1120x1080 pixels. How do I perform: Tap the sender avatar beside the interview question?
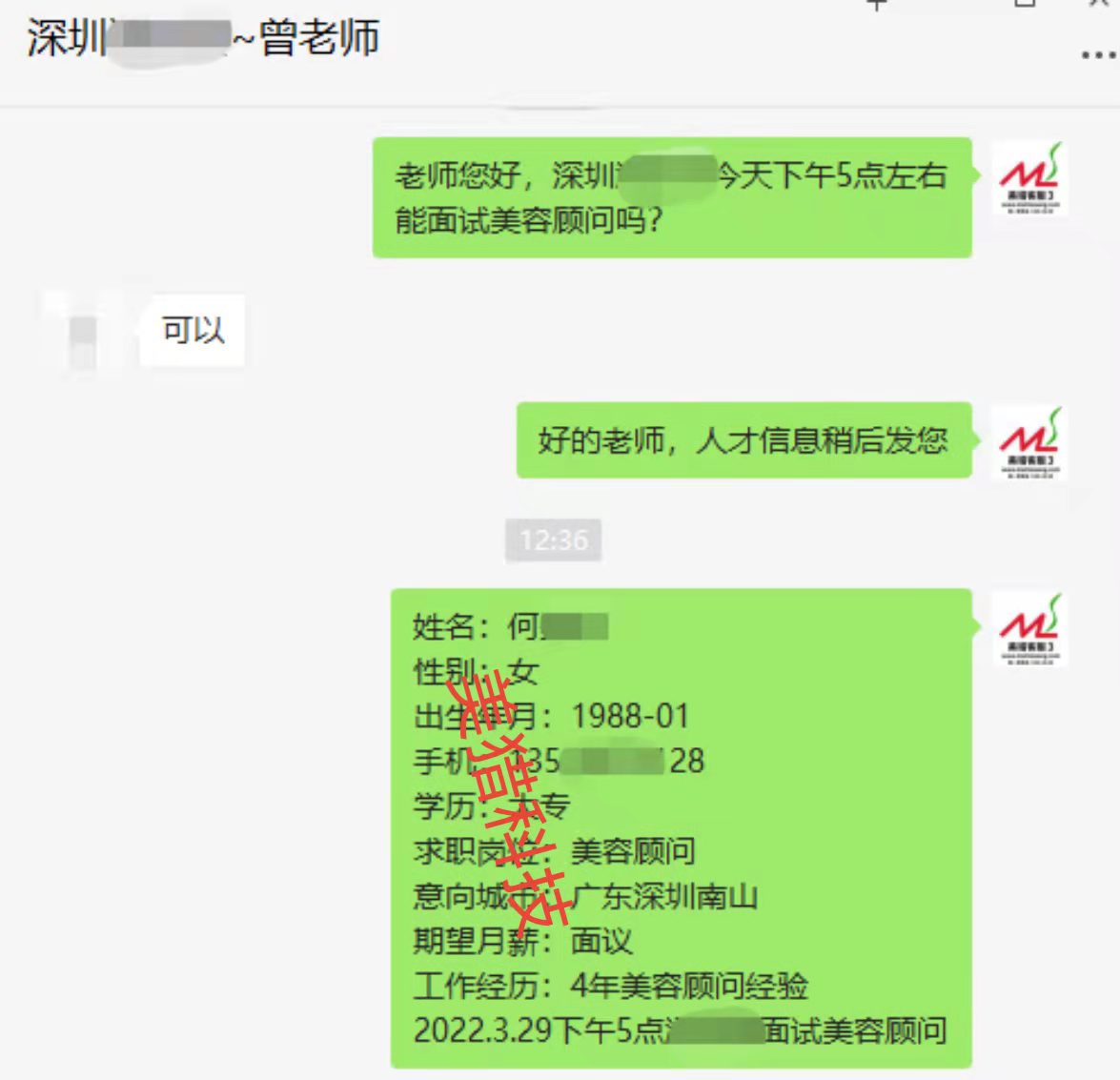tap(1028, 178)
